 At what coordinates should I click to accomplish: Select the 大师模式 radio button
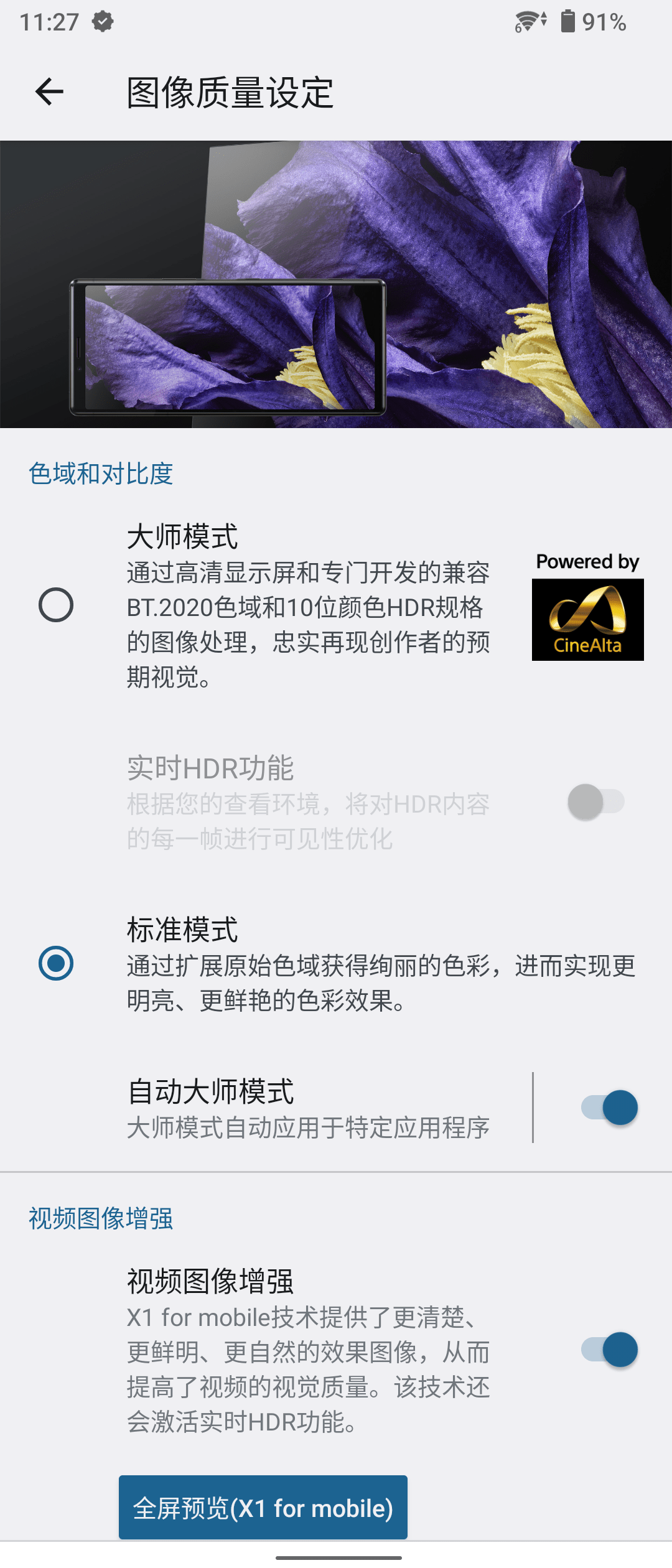[x=56, y=605]
